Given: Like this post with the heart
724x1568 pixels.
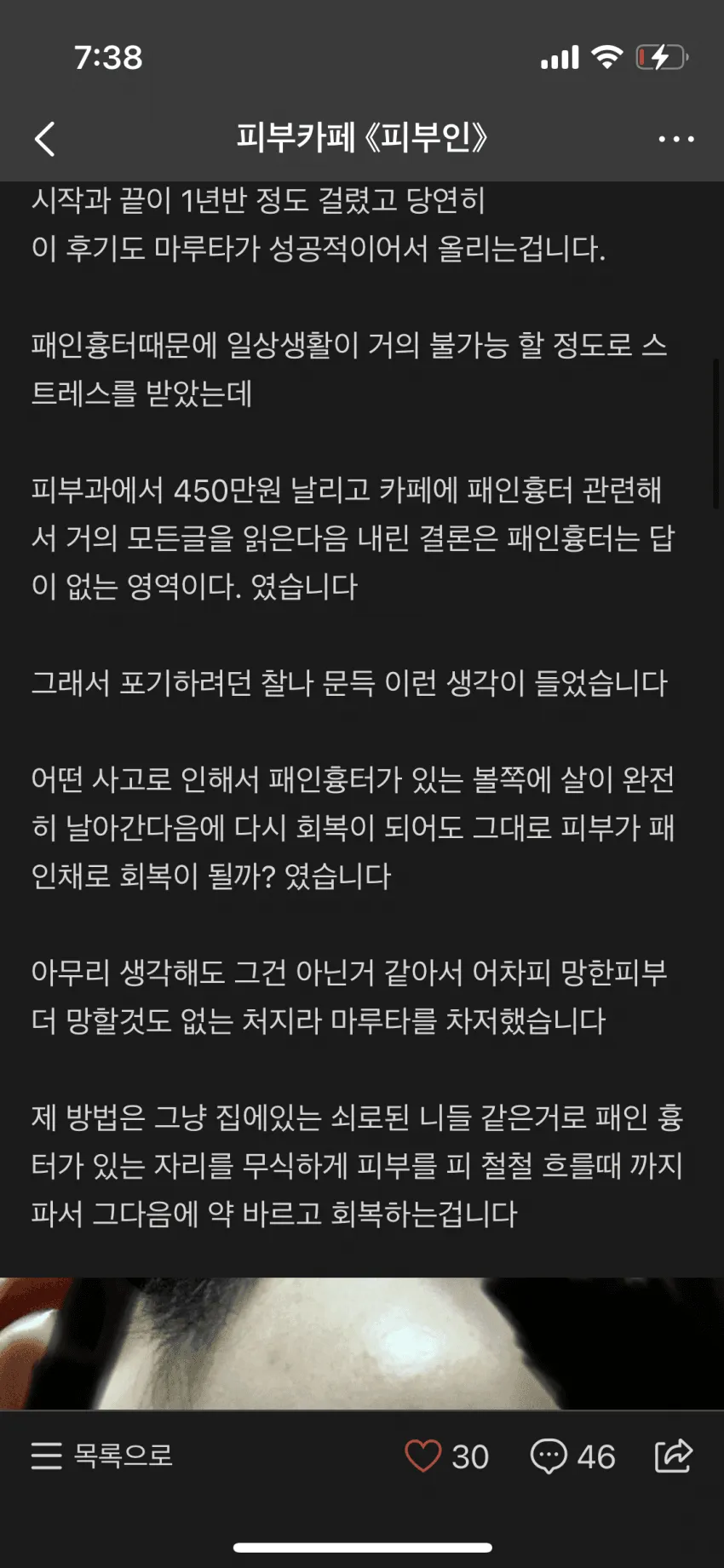Looking at the screenshot, I should point(422,1456).
